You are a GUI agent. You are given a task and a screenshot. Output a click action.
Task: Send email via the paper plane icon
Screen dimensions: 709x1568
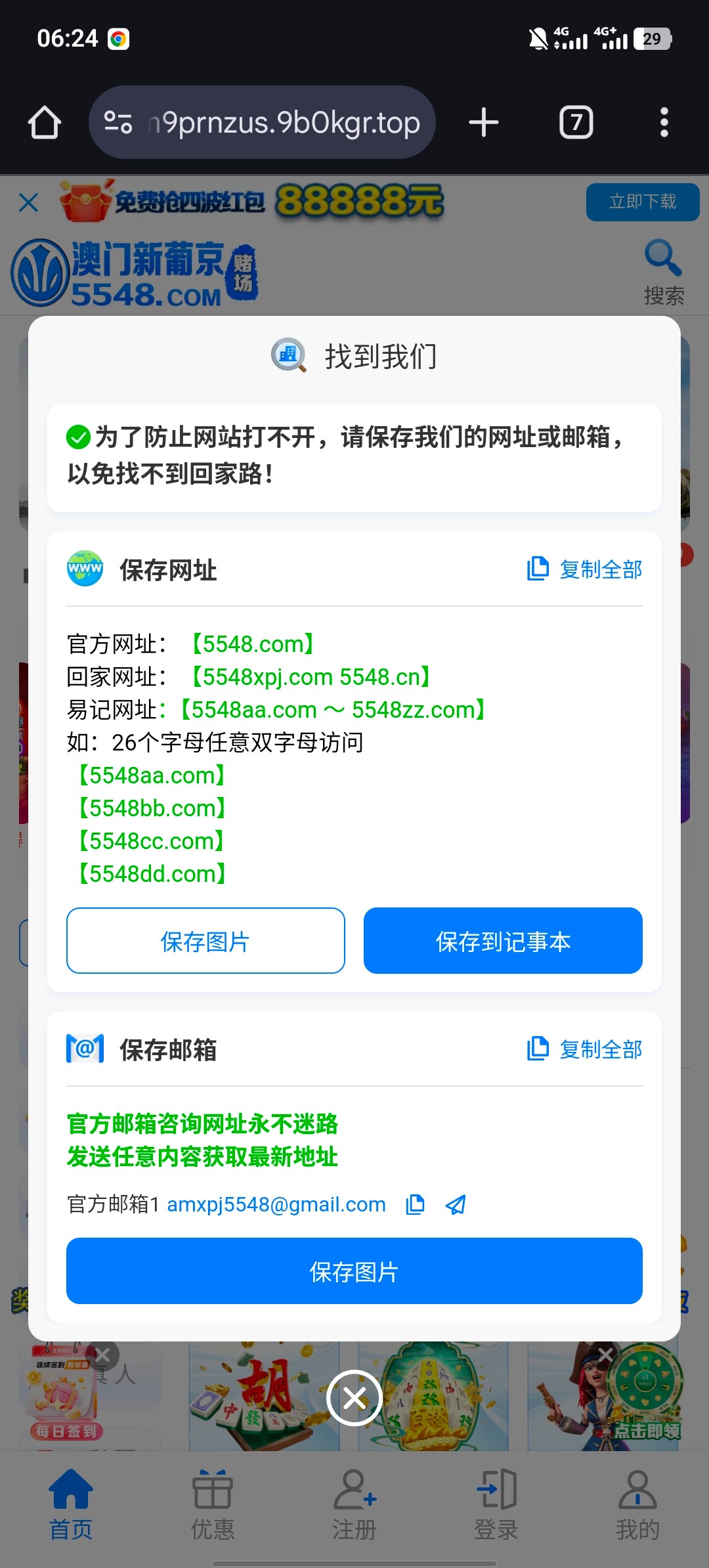[x=456, y=1204]
